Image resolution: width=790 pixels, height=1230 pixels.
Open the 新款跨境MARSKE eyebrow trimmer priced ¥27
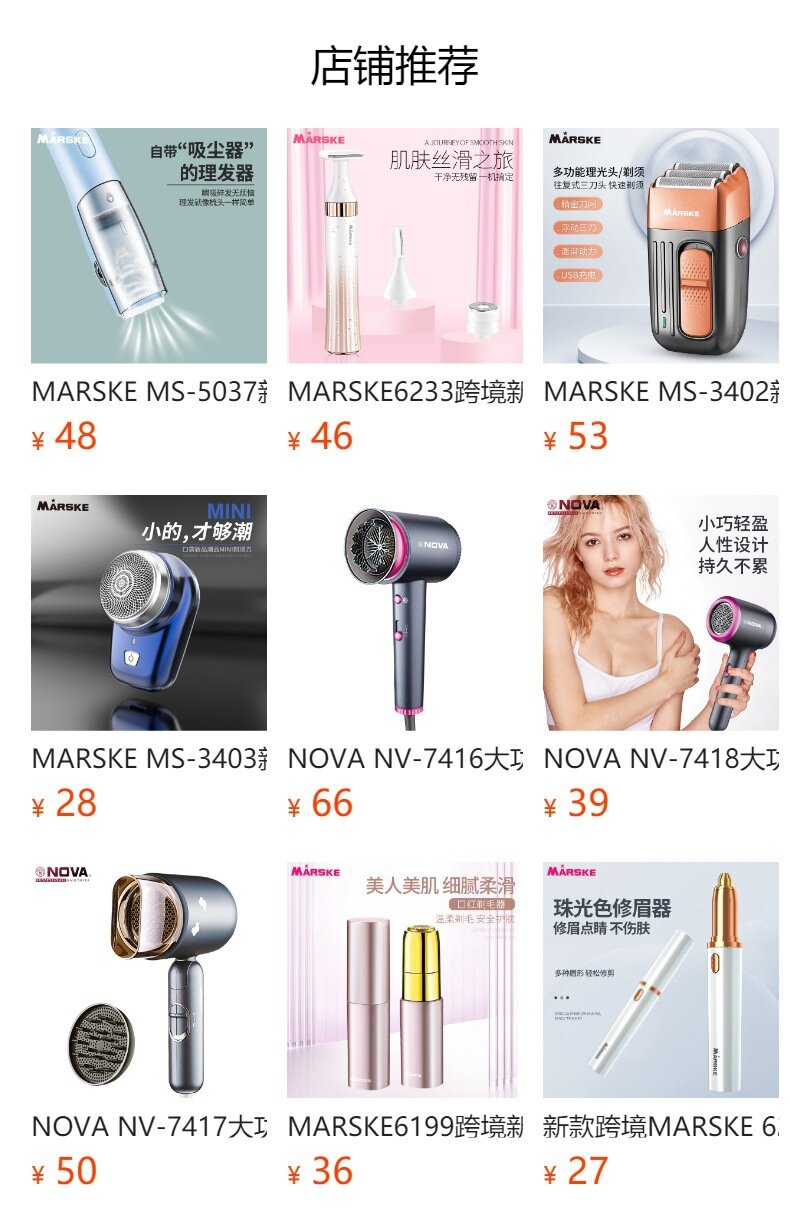(x=660, y=980)
